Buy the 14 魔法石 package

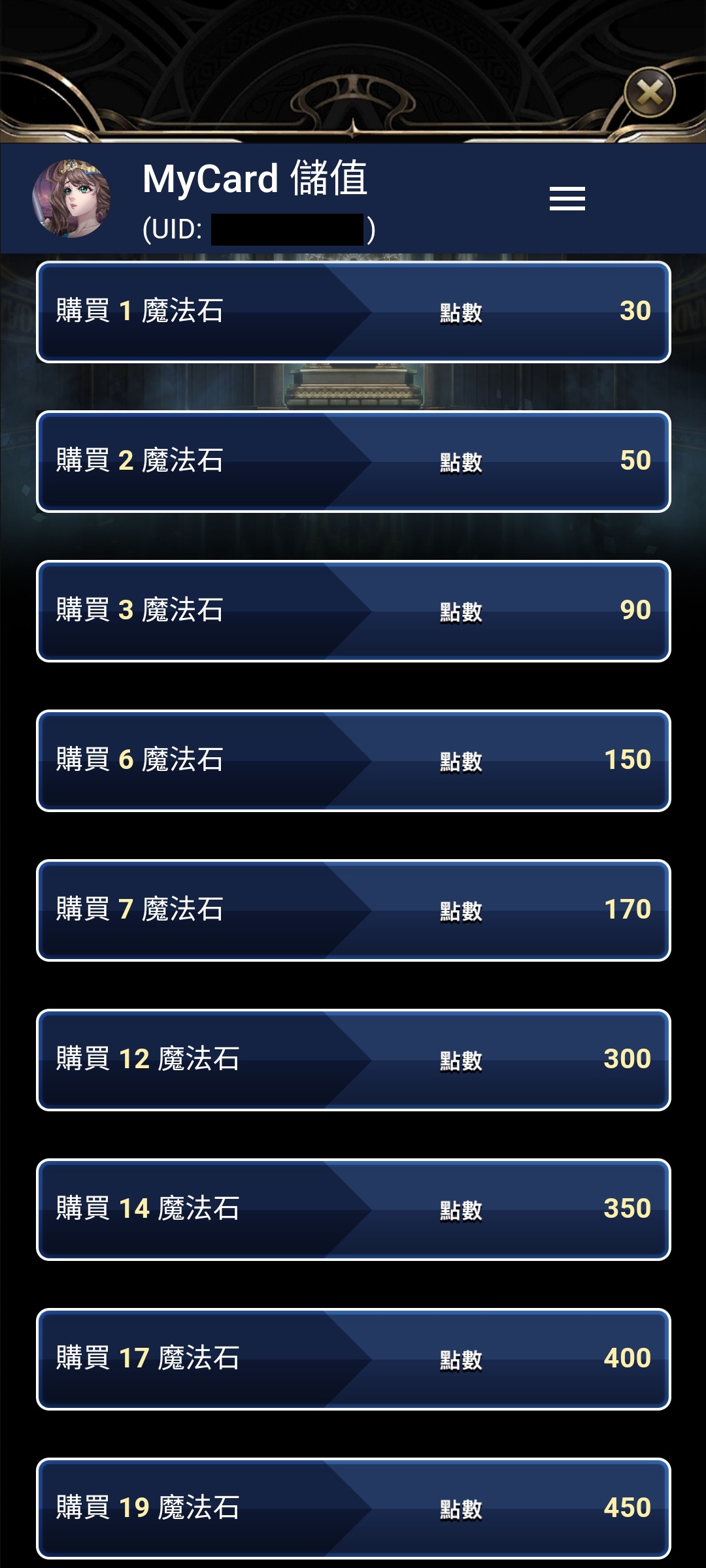pyautogui.click(x=354, y=1209)
